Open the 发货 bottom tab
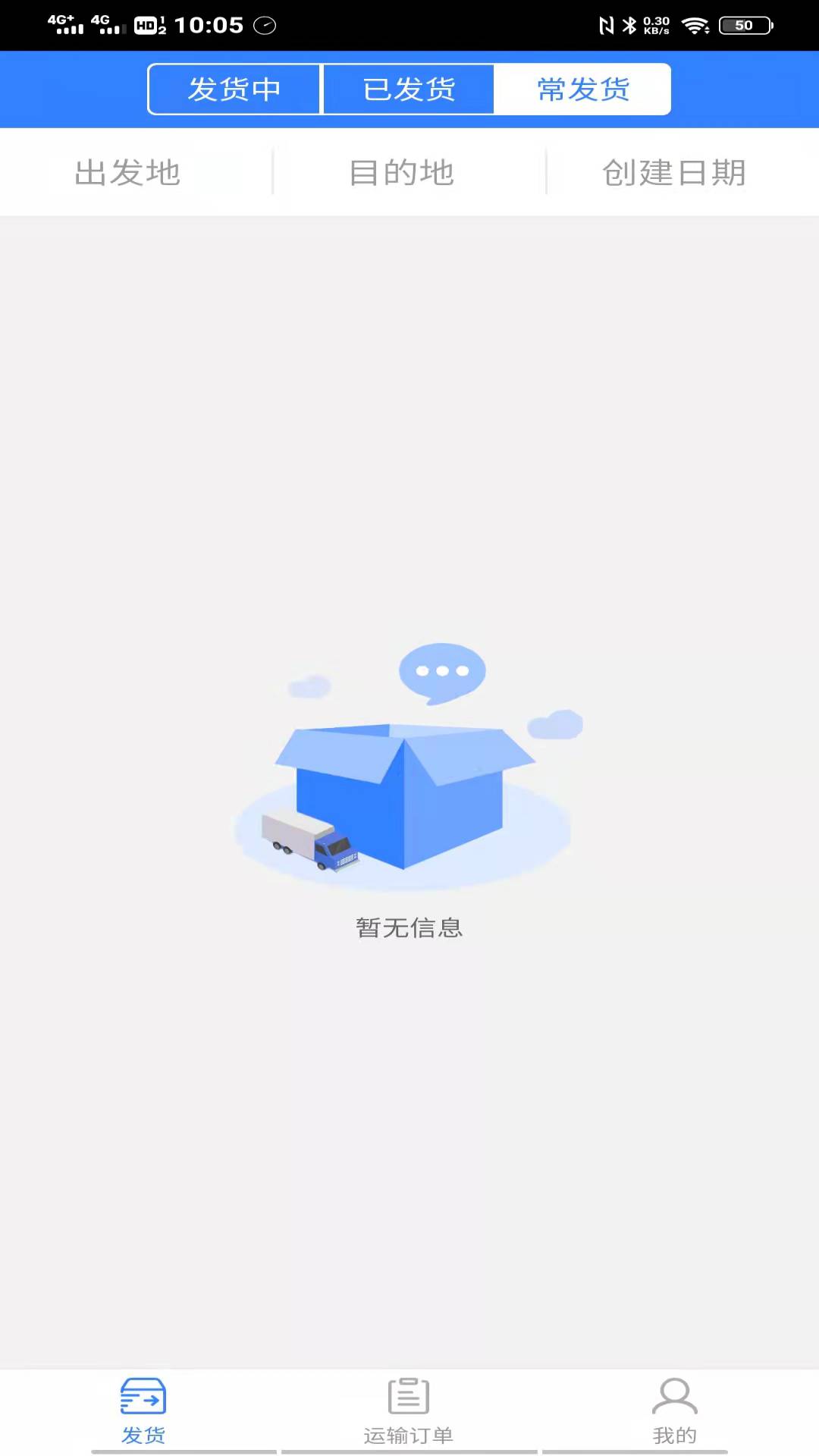The width and height of the screenshot is (819, 1456). click(x=143, y=1412)
